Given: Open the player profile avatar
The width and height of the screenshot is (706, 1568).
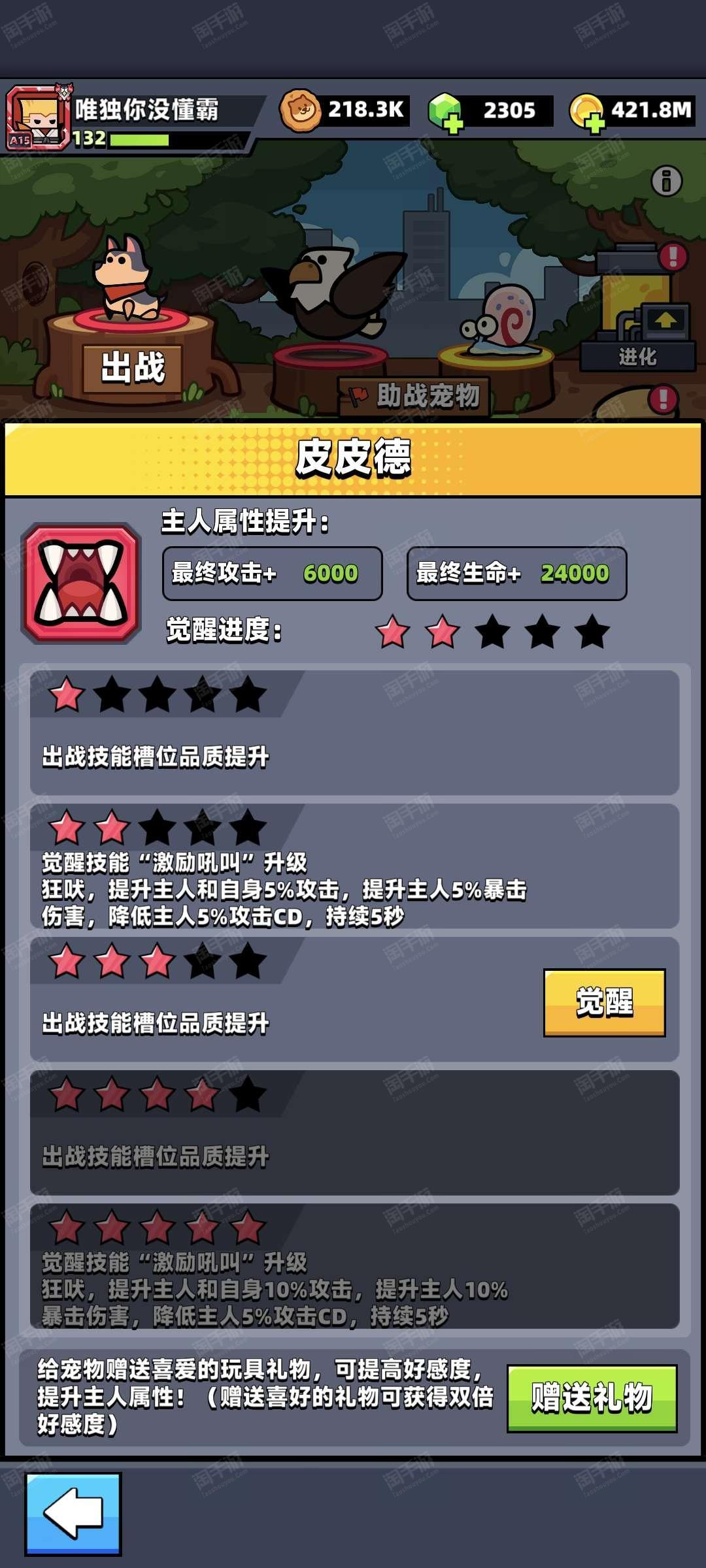Looking at the screenshot, I should 38,118.
